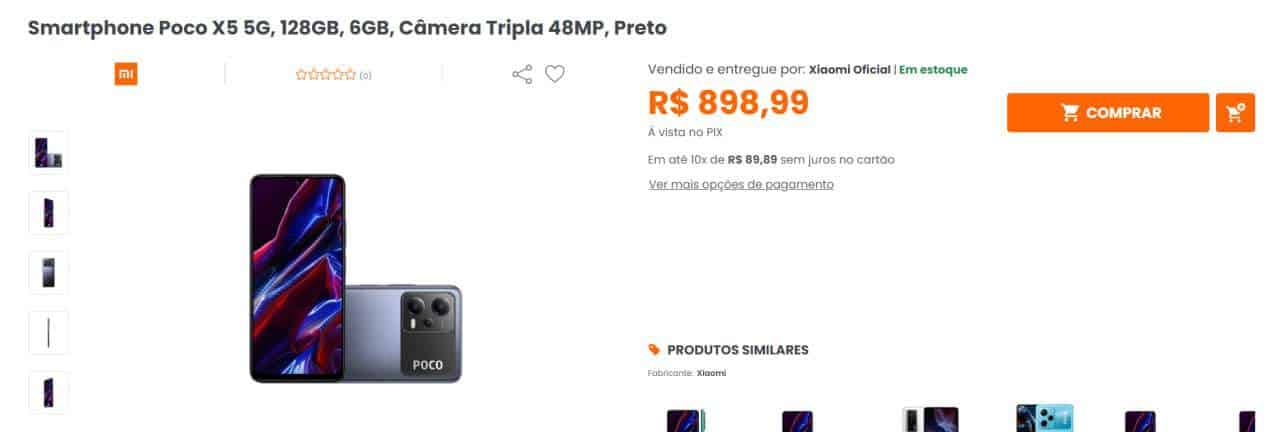Open Ver mais opções de pagamento
The height and width of the screenshot is (432, 1280).
741,184
